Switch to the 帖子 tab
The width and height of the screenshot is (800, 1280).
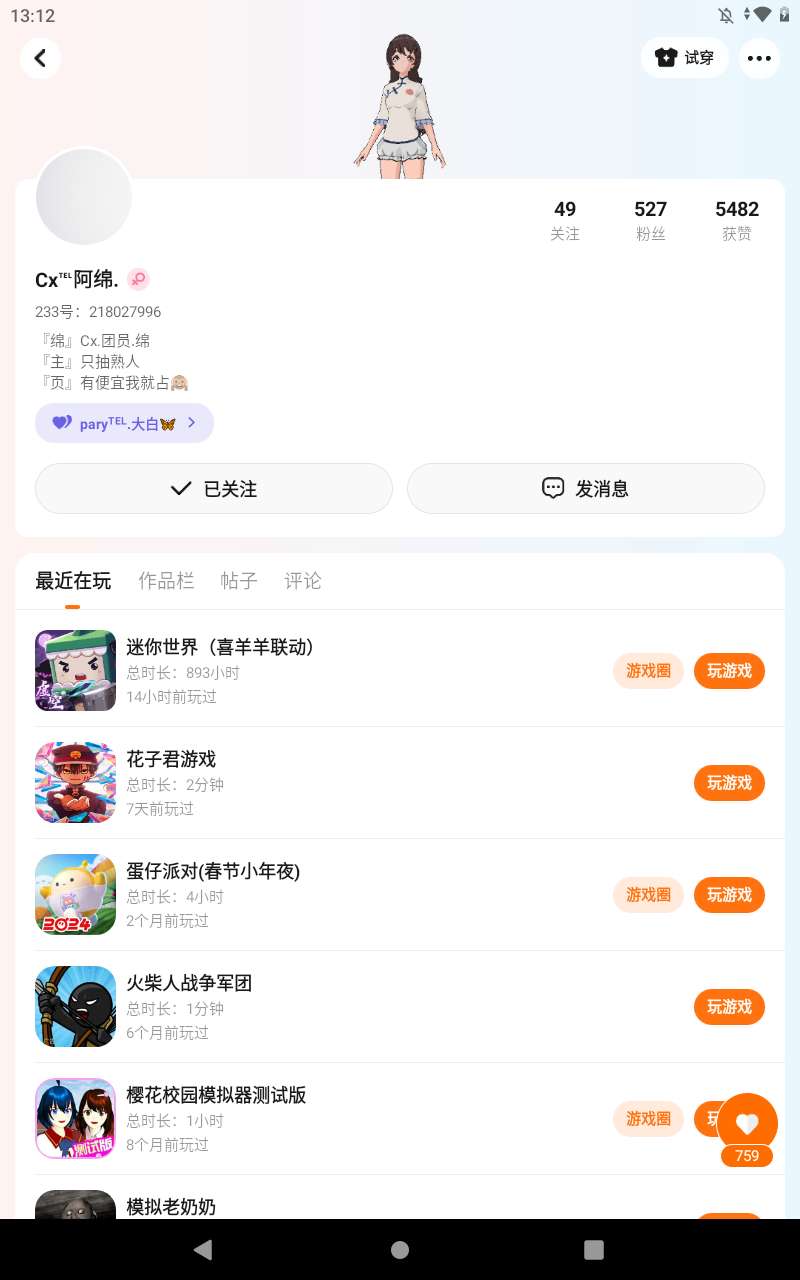239,581
